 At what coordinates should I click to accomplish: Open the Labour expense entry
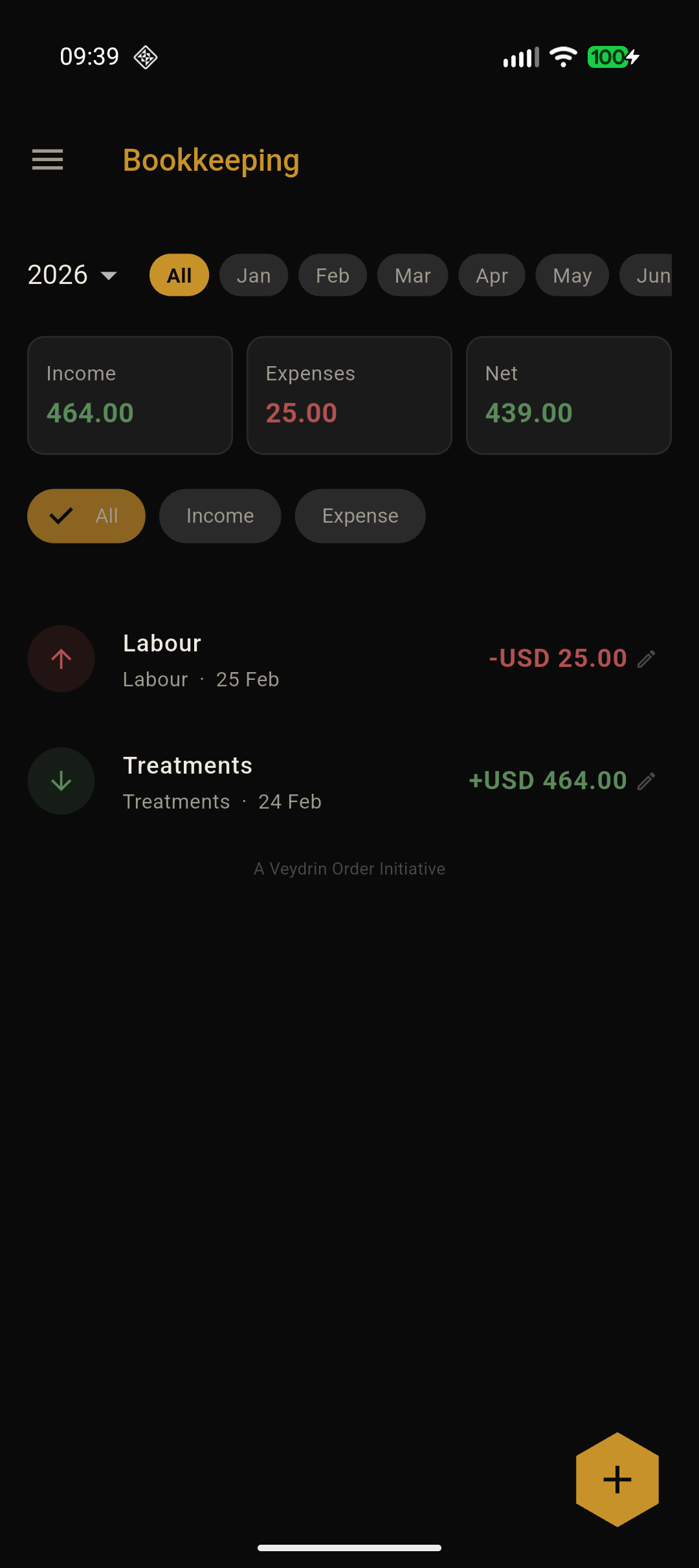click(259, 659)
